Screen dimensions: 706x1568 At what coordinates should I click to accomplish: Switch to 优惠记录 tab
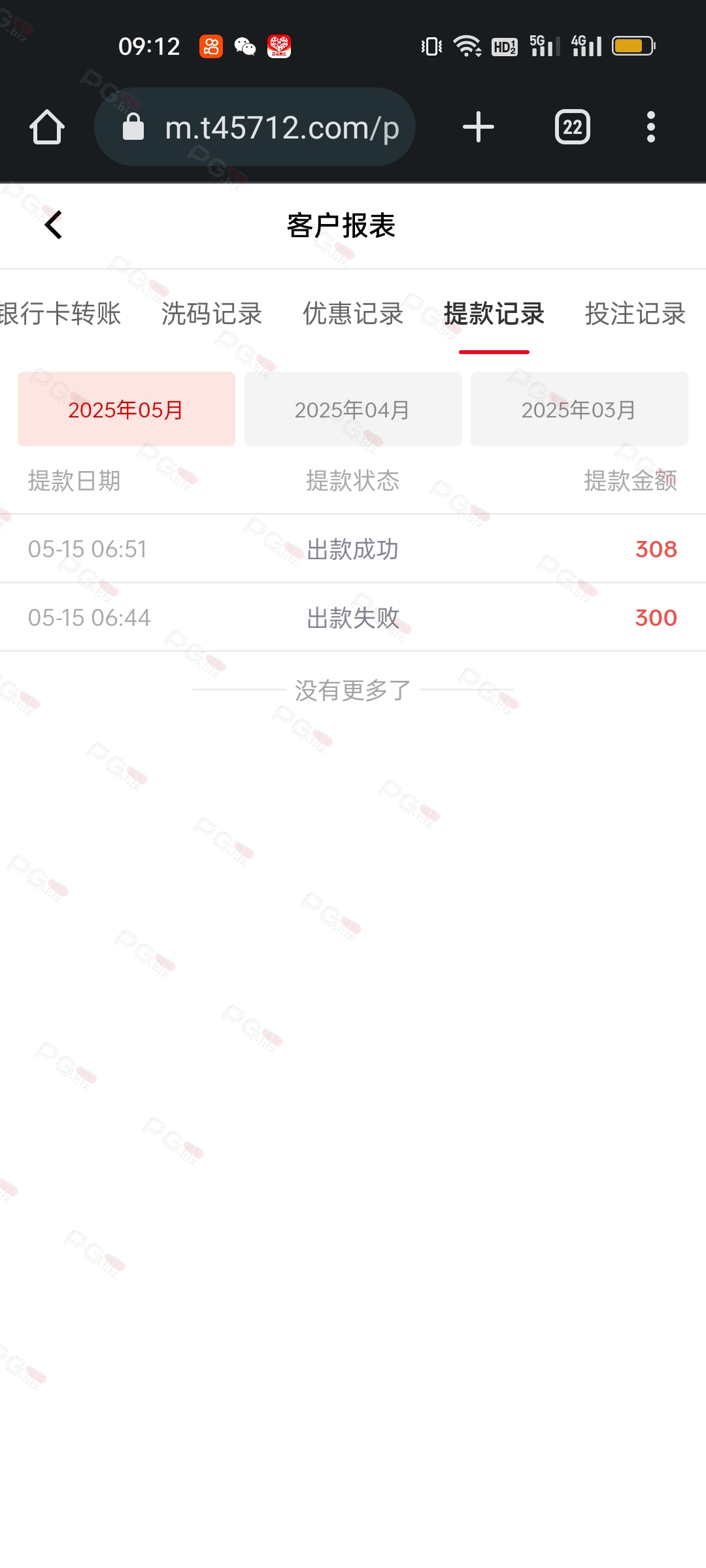(353, 314)
